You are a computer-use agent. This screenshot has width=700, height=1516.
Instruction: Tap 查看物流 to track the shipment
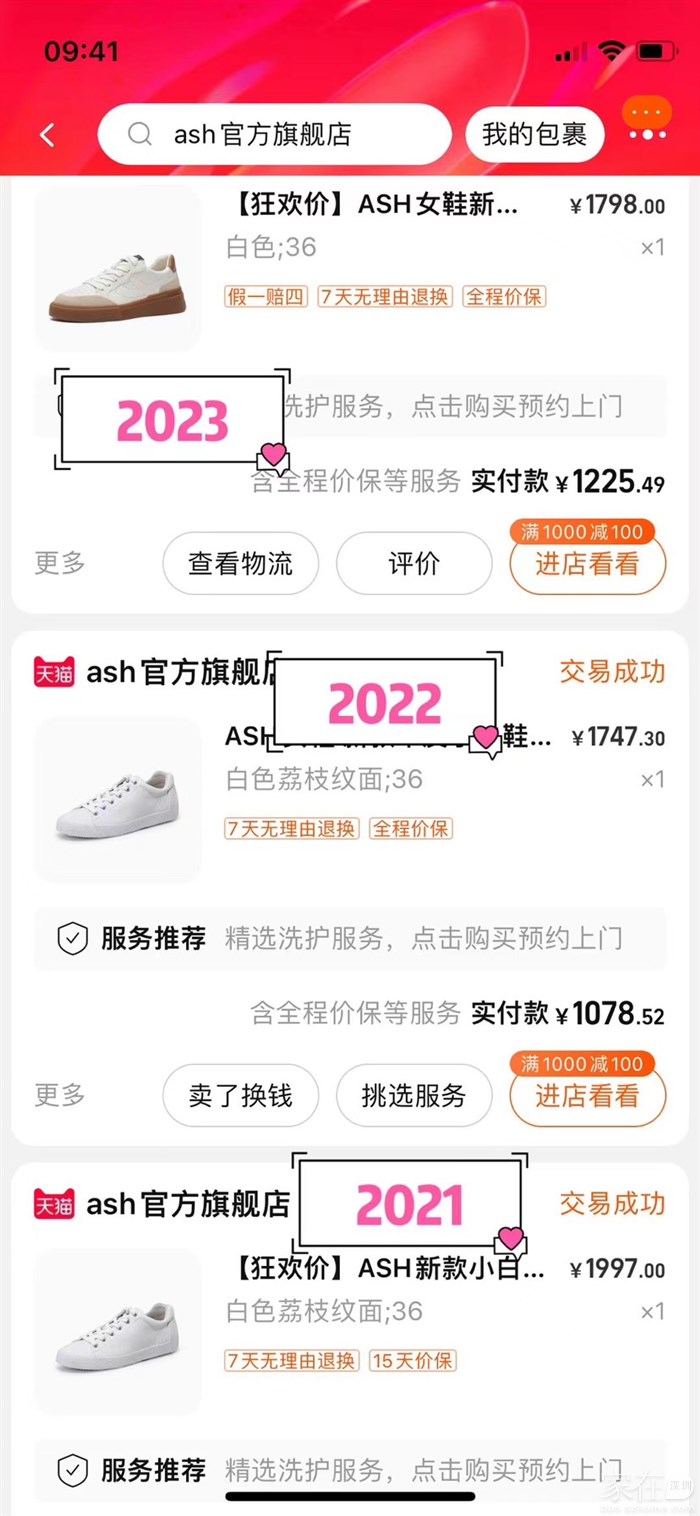point(240,564)
